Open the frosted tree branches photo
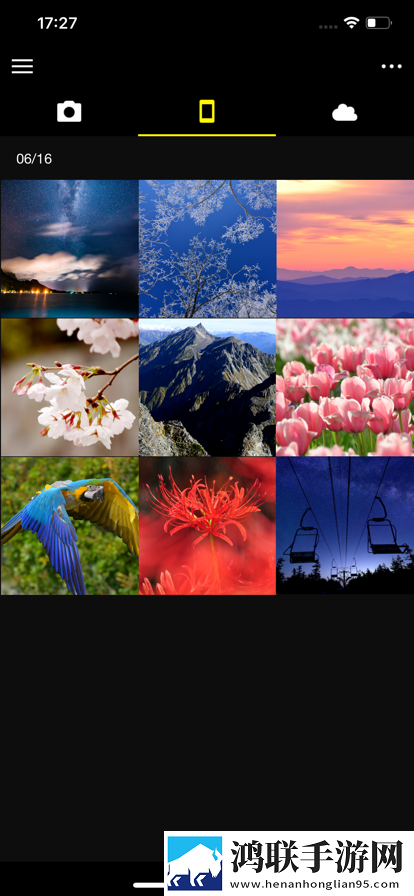This screenshot has height=896, width=414. (x=208, y=249)
